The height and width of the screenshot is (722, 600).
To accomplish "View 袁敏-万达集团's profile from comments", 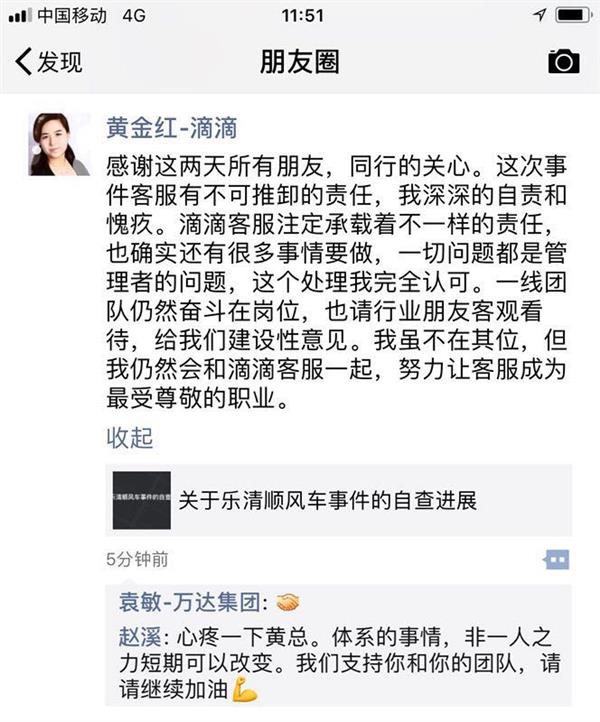I will coord(187,602).
